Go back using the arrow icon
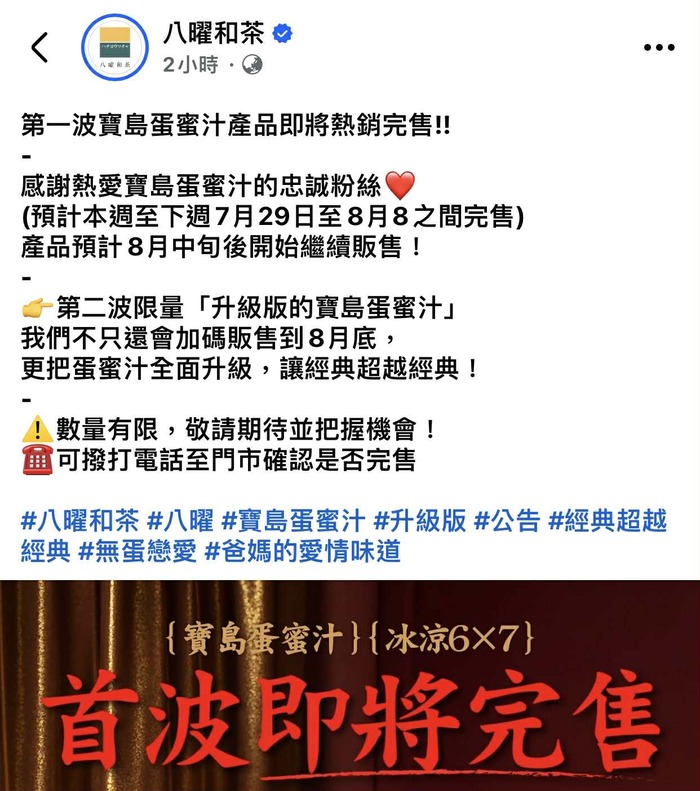Image resolution: width=700 pixels, height=791 pixels. pos(40,47)
